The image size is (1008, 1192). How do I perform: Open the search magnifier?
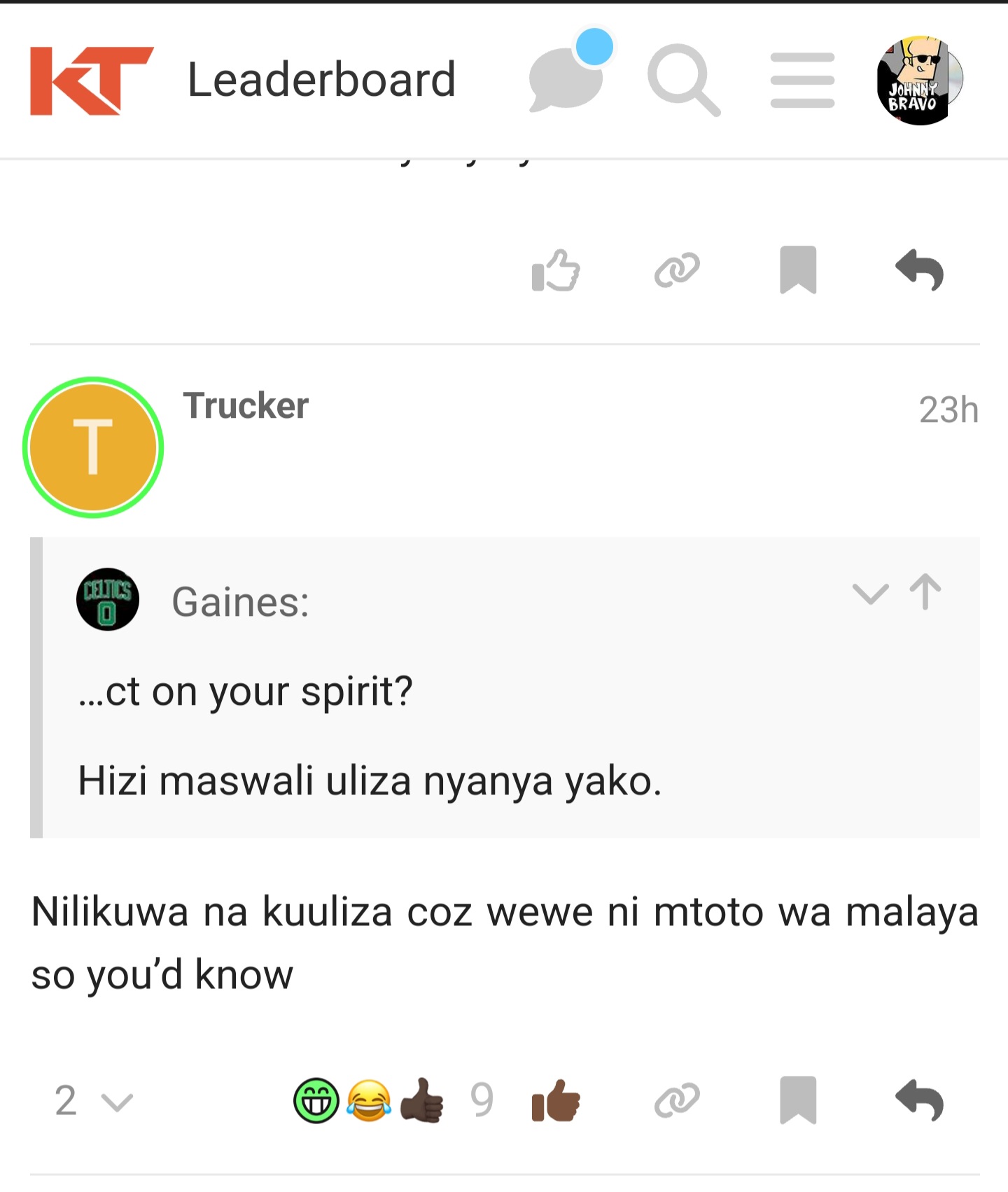tap(683, 80)
